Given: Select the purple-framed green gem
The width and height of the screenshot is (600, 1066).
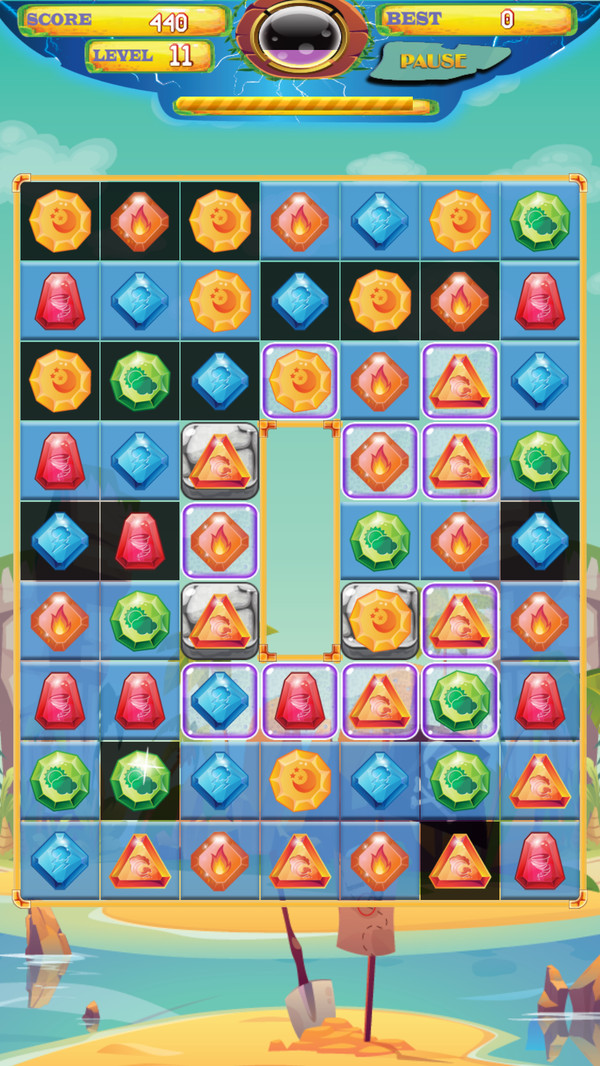Looking at the screenshot, I should point(459,700).
